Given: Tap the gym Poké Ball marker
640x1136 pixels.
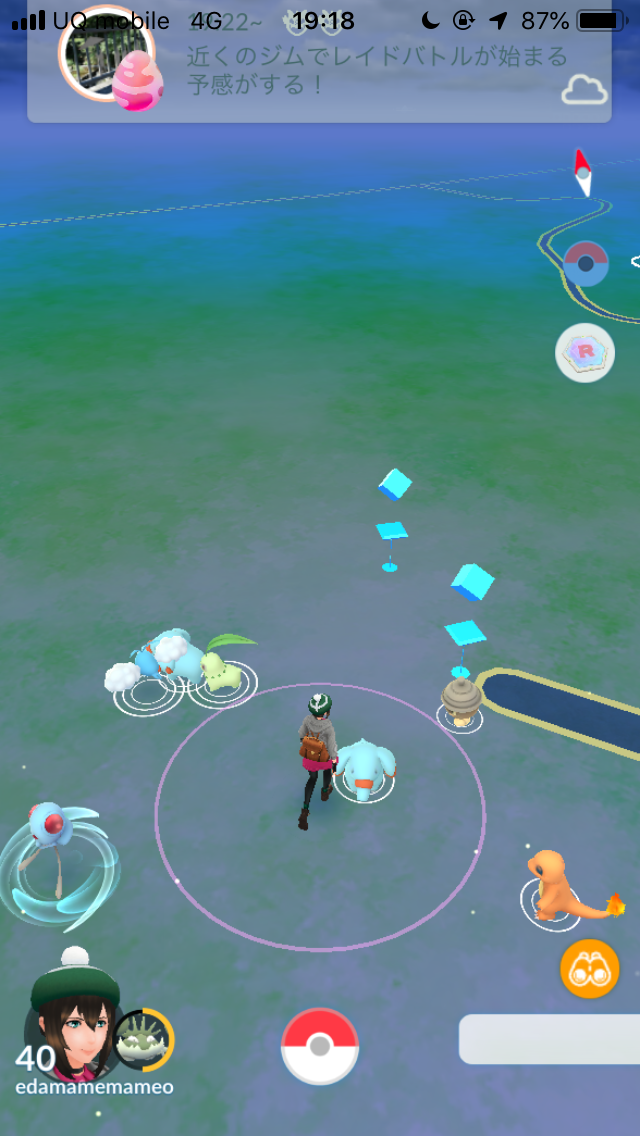Looking at the screenshot, I should click(x=585, y=264).
